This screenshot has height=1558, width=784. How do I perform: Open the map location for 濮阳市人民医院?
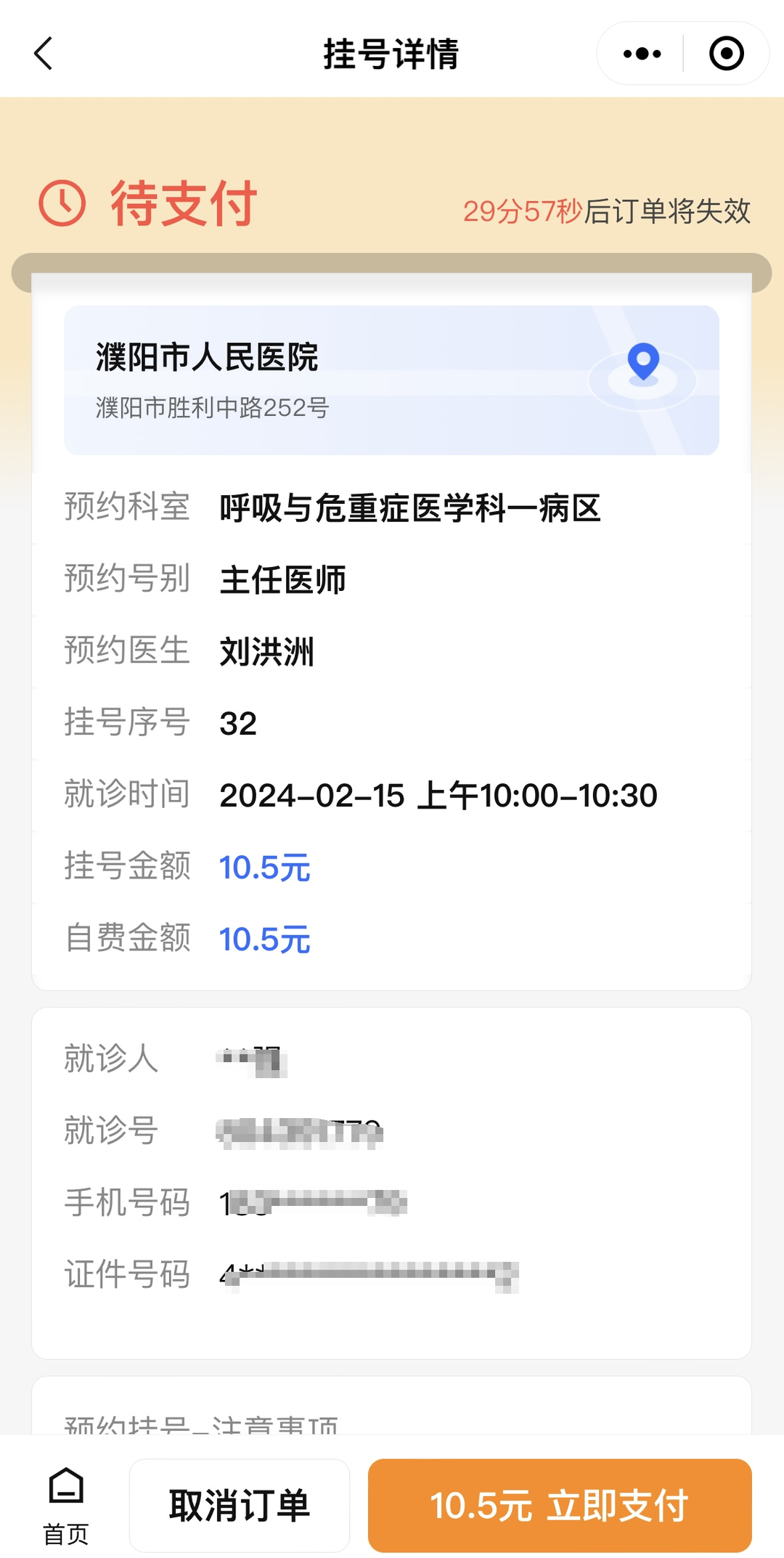pyautogui.click(x=643, y=362)
